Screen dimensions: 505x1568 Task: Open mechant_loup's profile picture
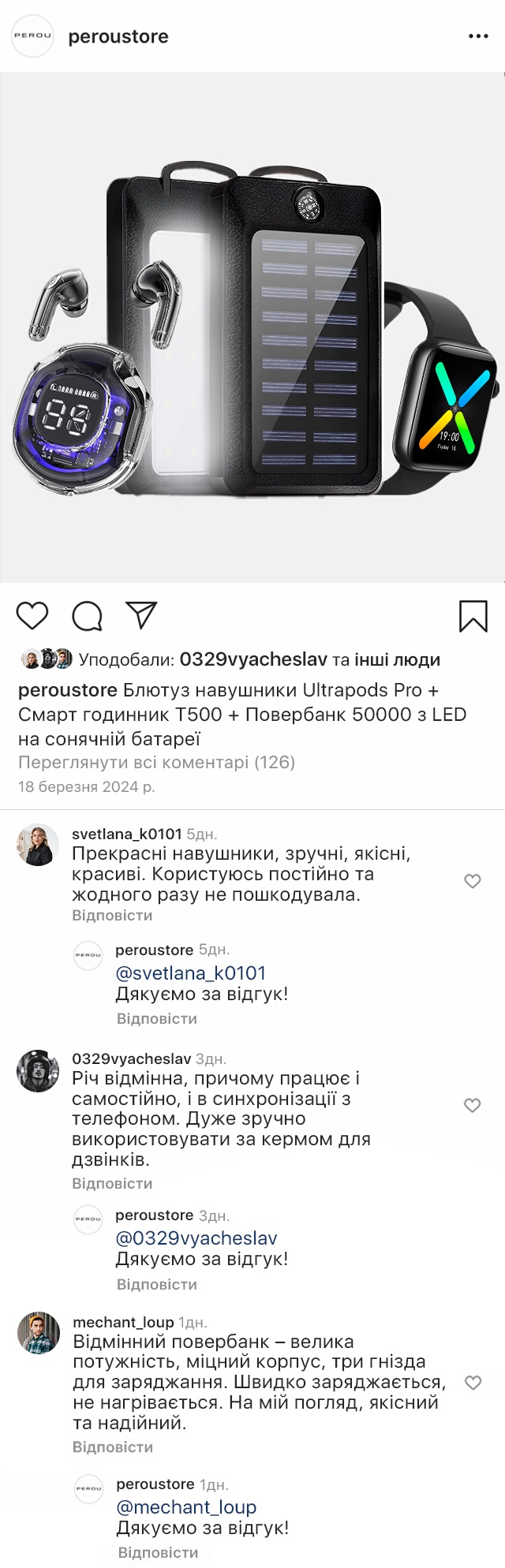coord(39,1333)
